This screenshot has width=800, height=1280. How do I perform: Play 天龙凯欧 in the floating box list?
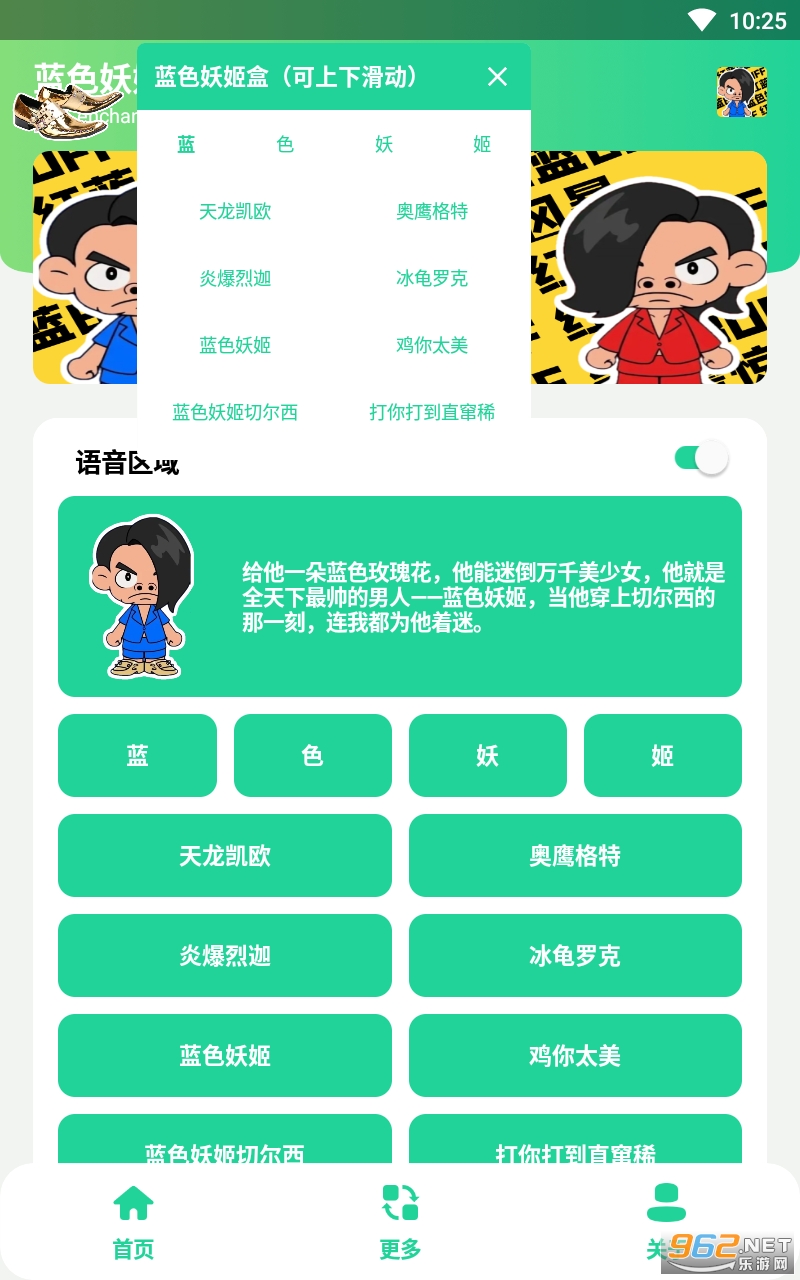pyautogui.click(x=235, y=211)
